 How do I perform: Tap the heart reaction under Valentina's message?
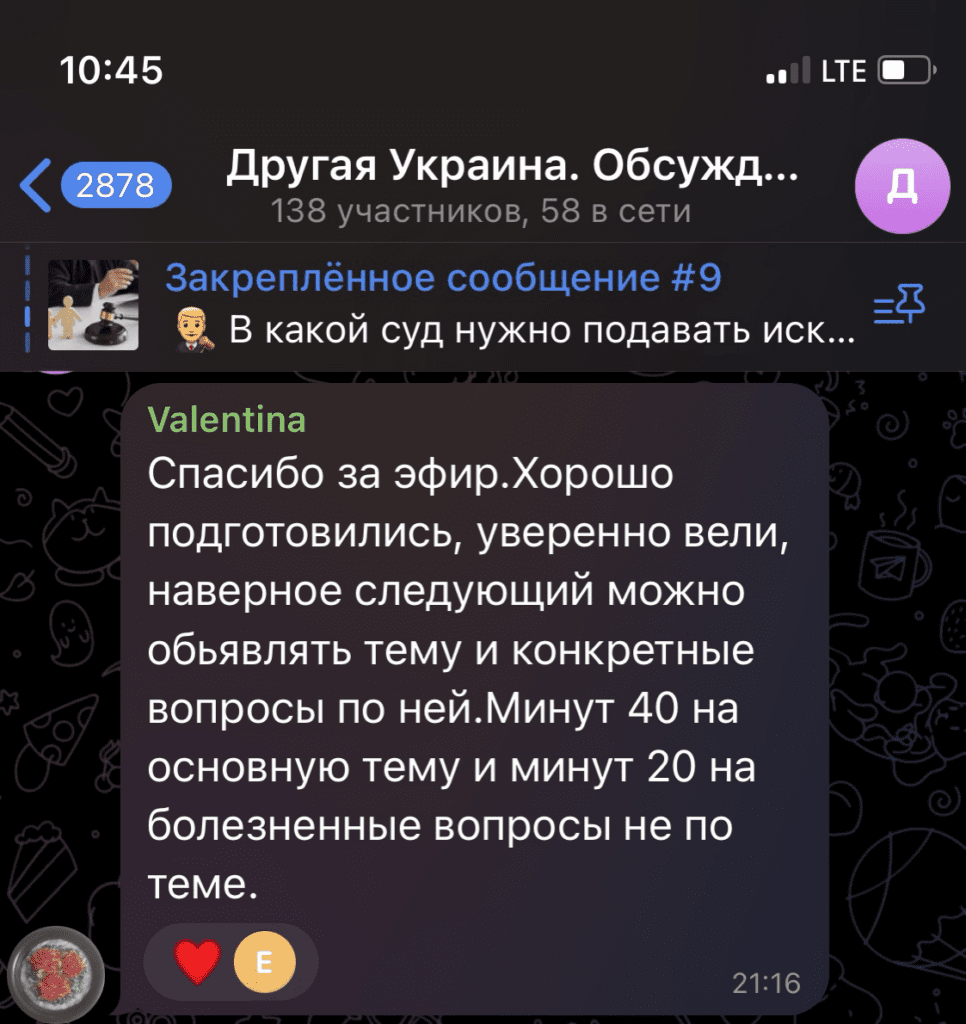coord(197,962)
